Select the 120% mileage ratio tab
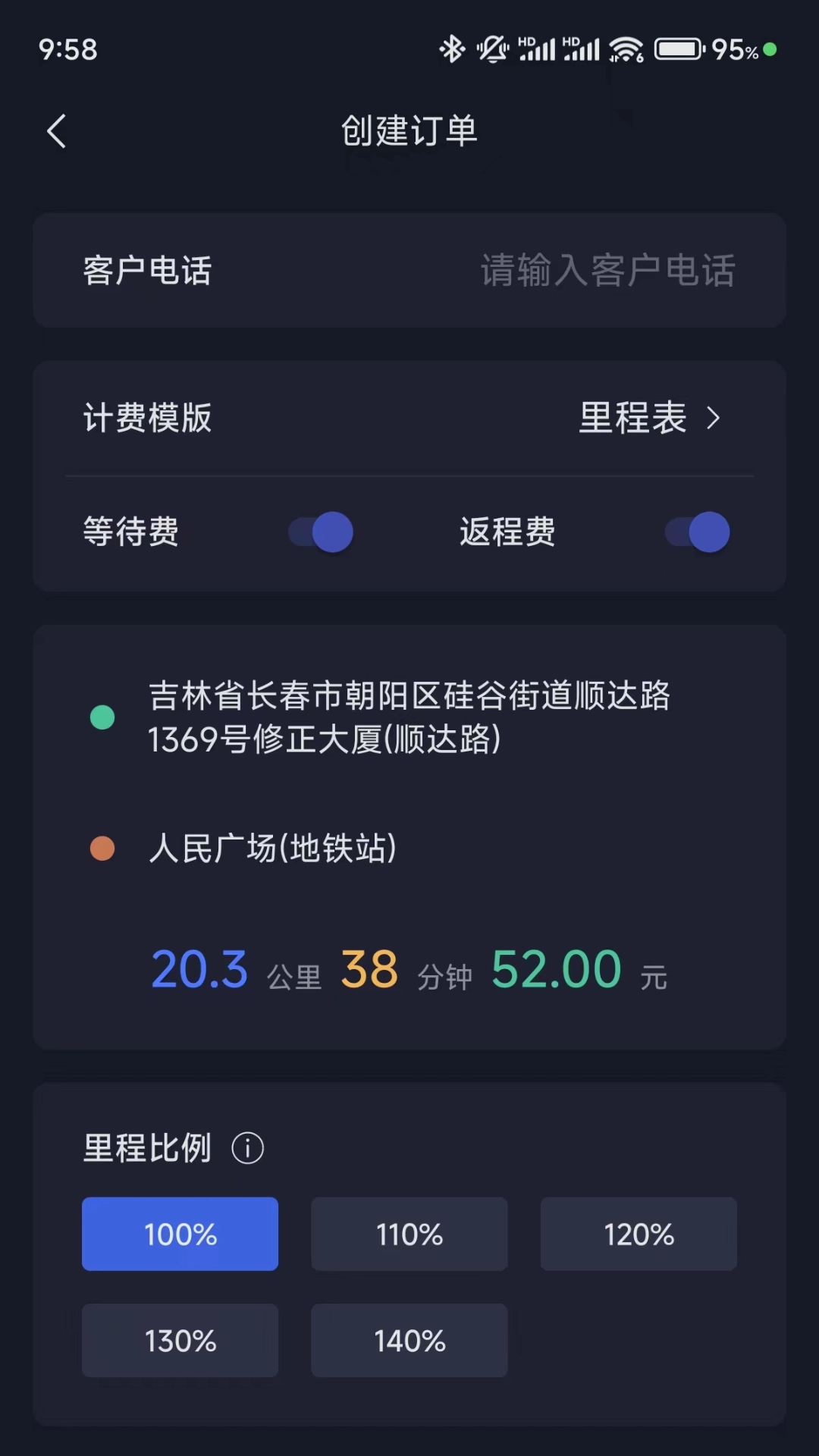The height and width of the screenshot is (1456, 819). click(x=638, y=1234)
